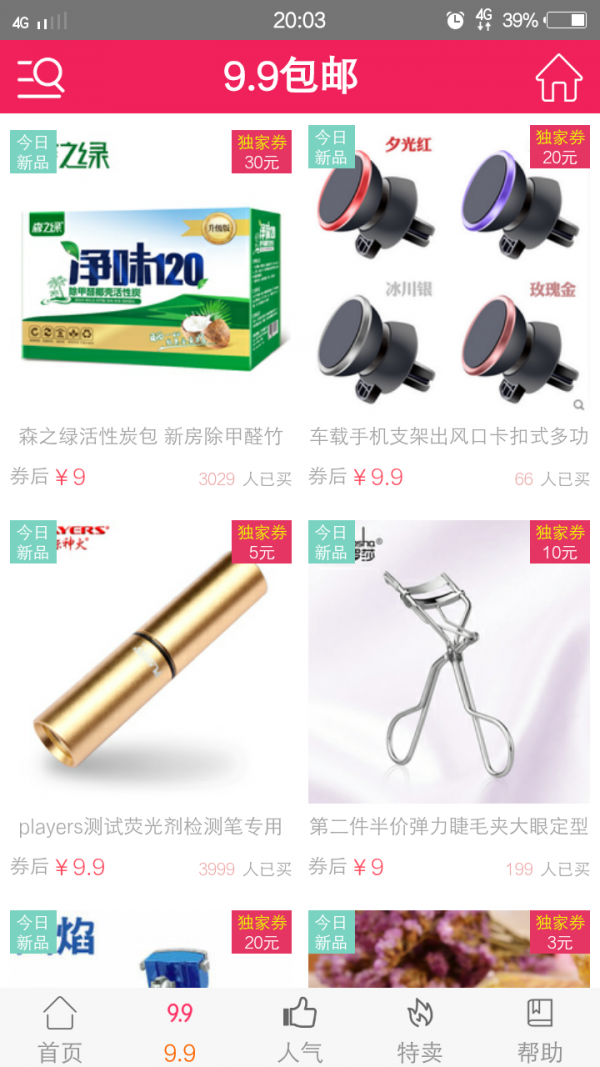
Task: Switch to 人气 tab
Action: 299,1030
